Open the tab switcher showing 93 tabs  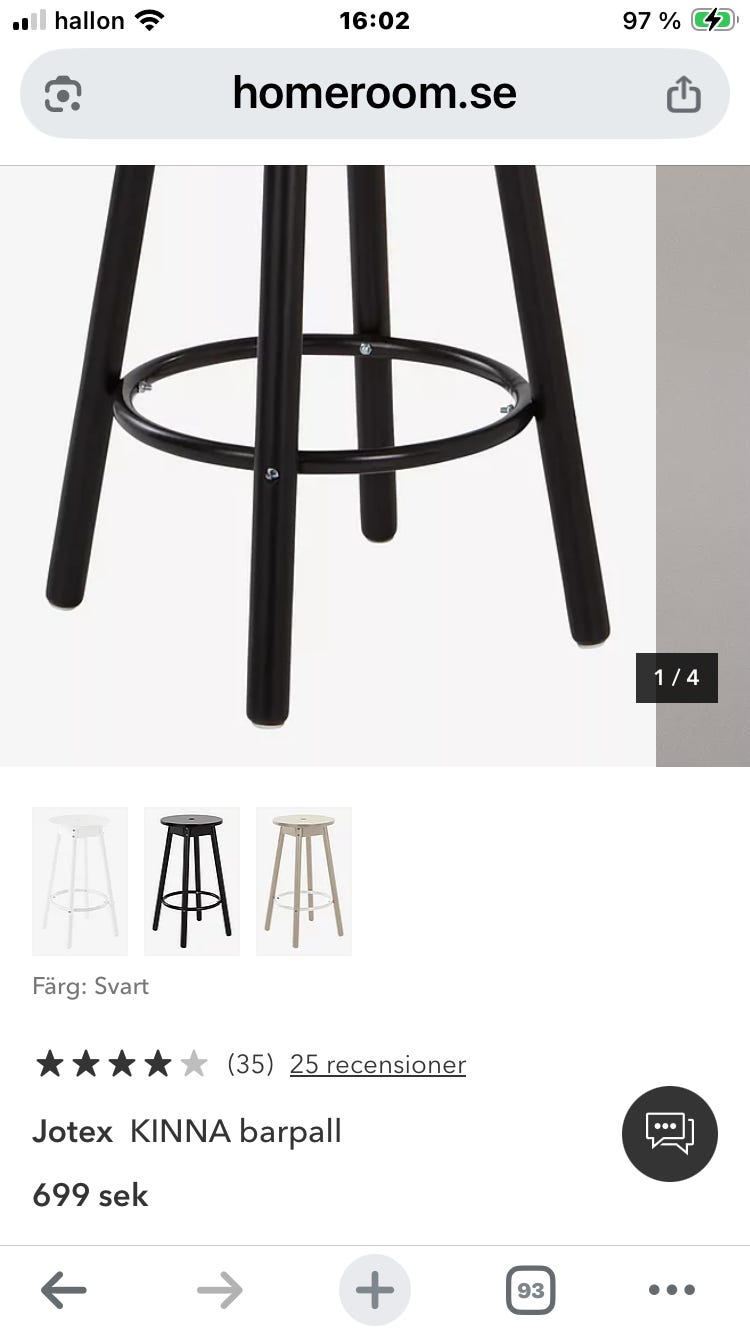(x=530, y=1289)
